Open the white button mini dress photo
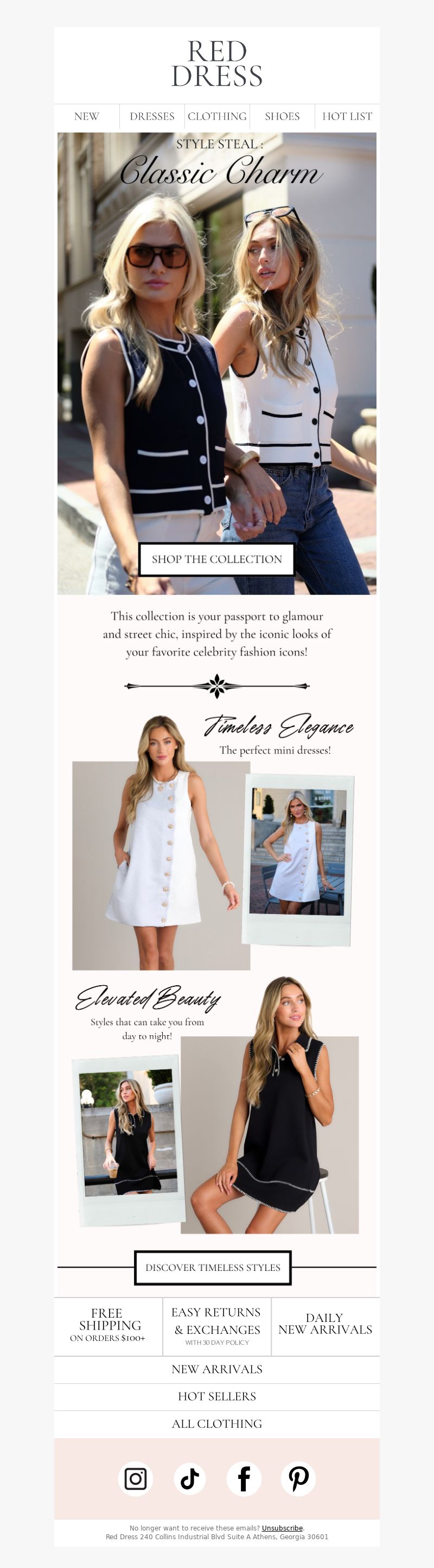Image resolution: width=434 pixels, height=1568 pixels. (161, 864)
